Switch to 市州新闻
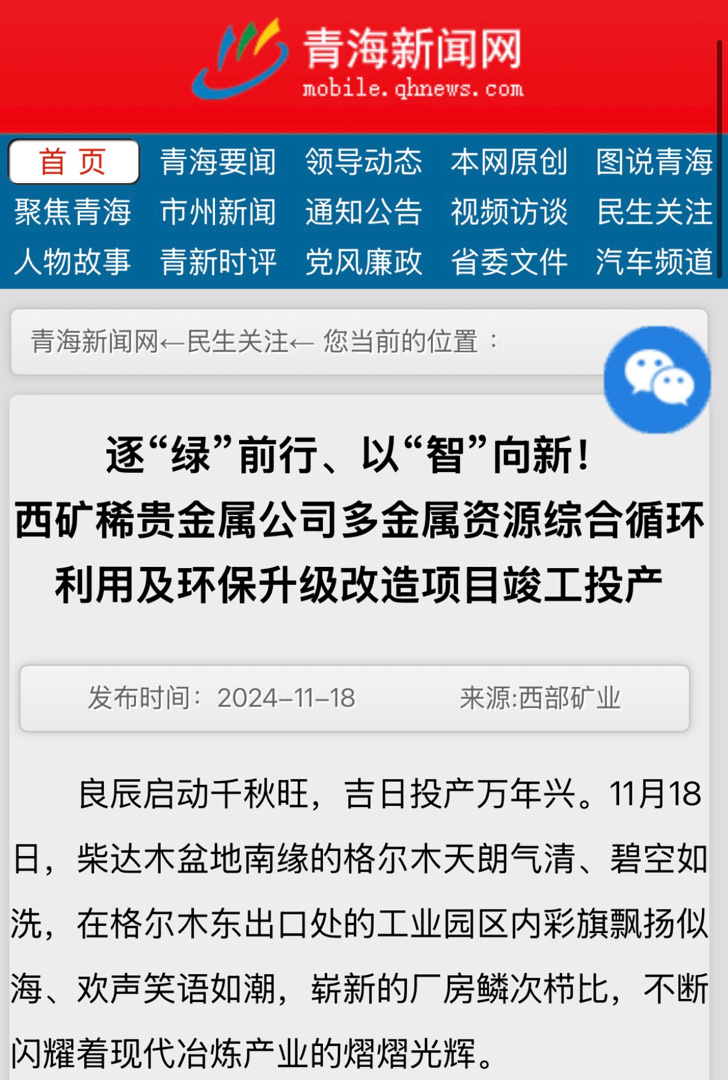Viewport: 728px width, 1080px height. click(218, 212)
